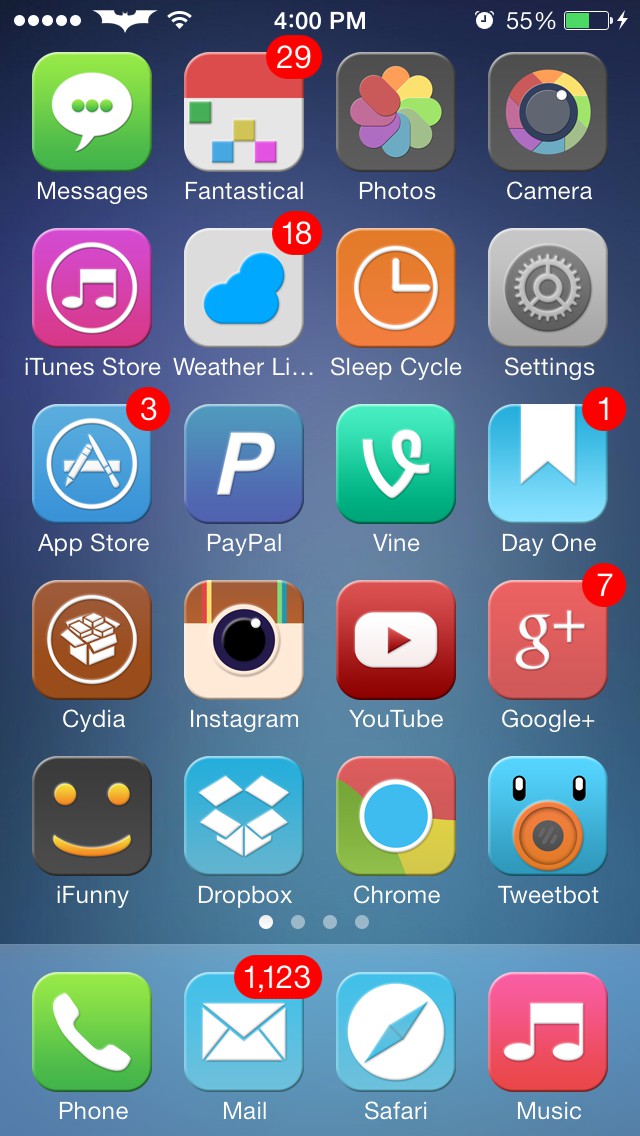Launch Chrome browser
The image size is (640, 1136).
396,815
